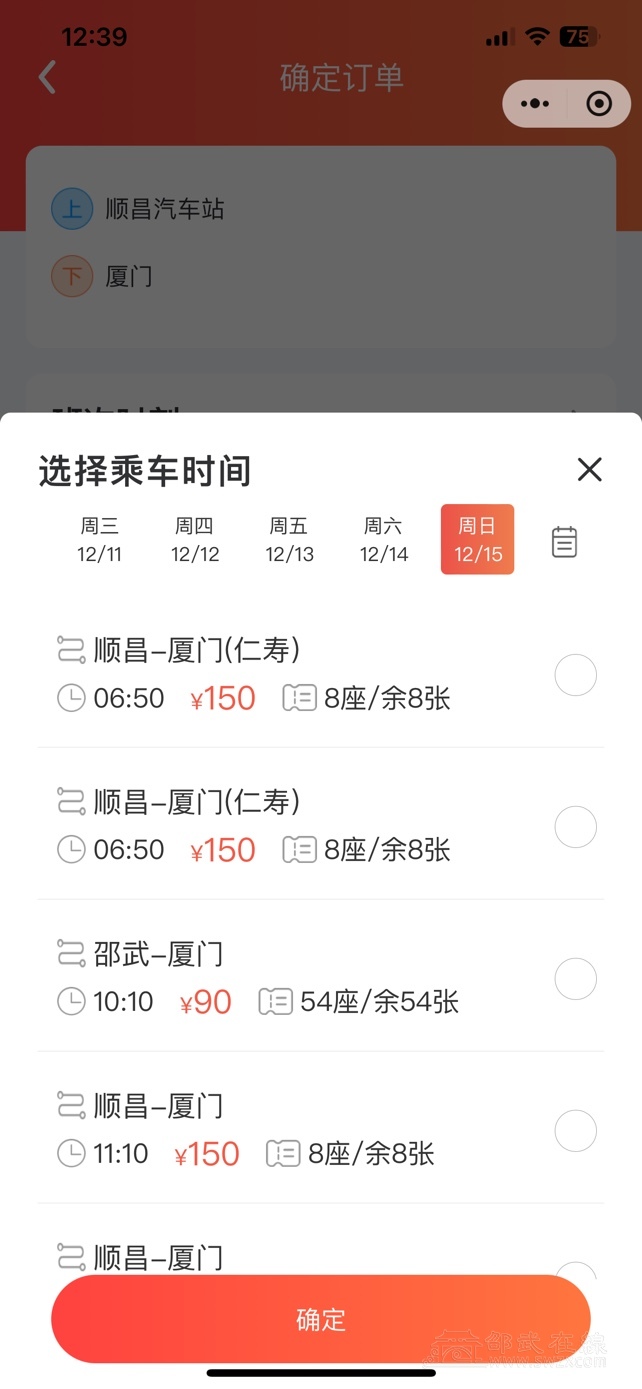Choose the 11:10 顺昌-厦门 departure
This screenshot has width=642, height=1389.
coord(575,1130)
